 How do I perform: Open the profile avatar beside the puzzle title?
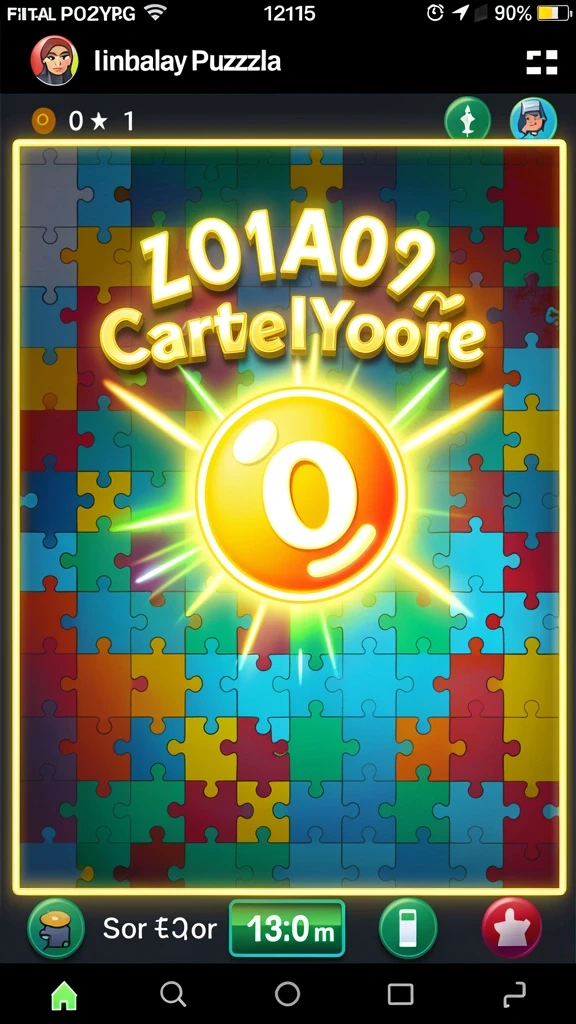tap(54, 61)
